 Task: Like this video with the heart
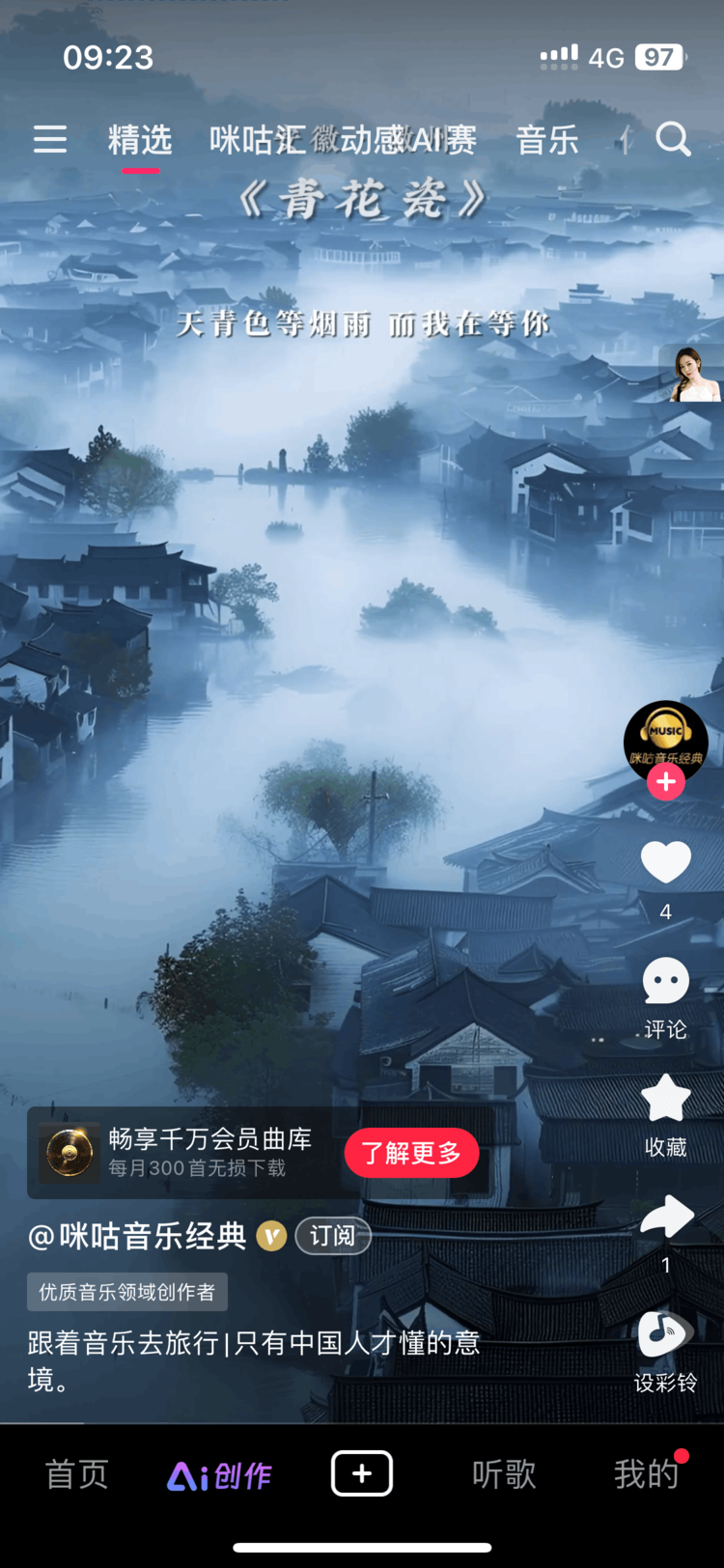pyautogui.click(x=665, y=862)
